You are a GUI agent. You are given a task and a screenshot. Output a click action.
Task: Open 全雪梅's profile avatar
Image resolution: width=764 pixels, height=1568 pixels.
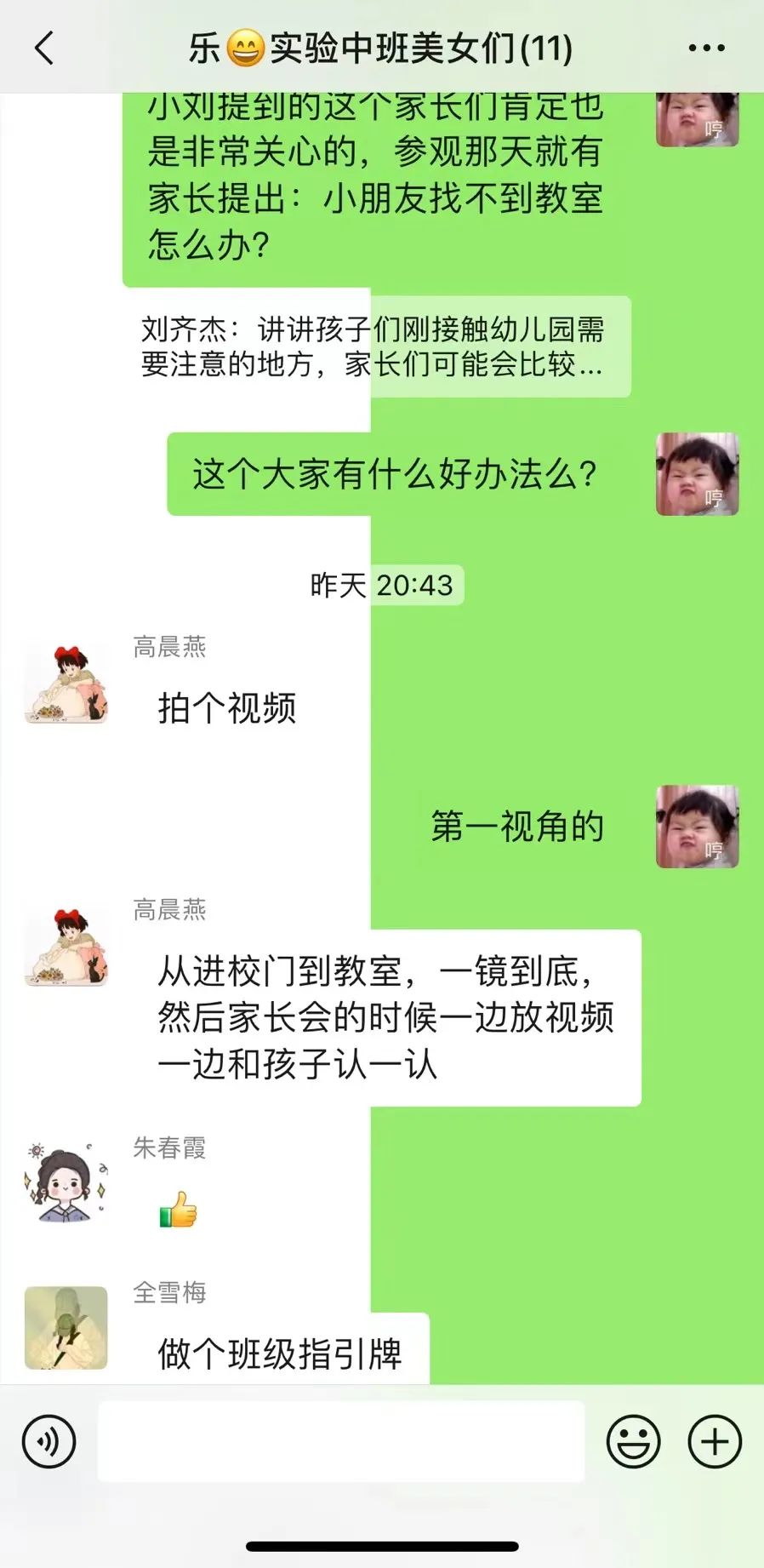[x=66, y=1327]
